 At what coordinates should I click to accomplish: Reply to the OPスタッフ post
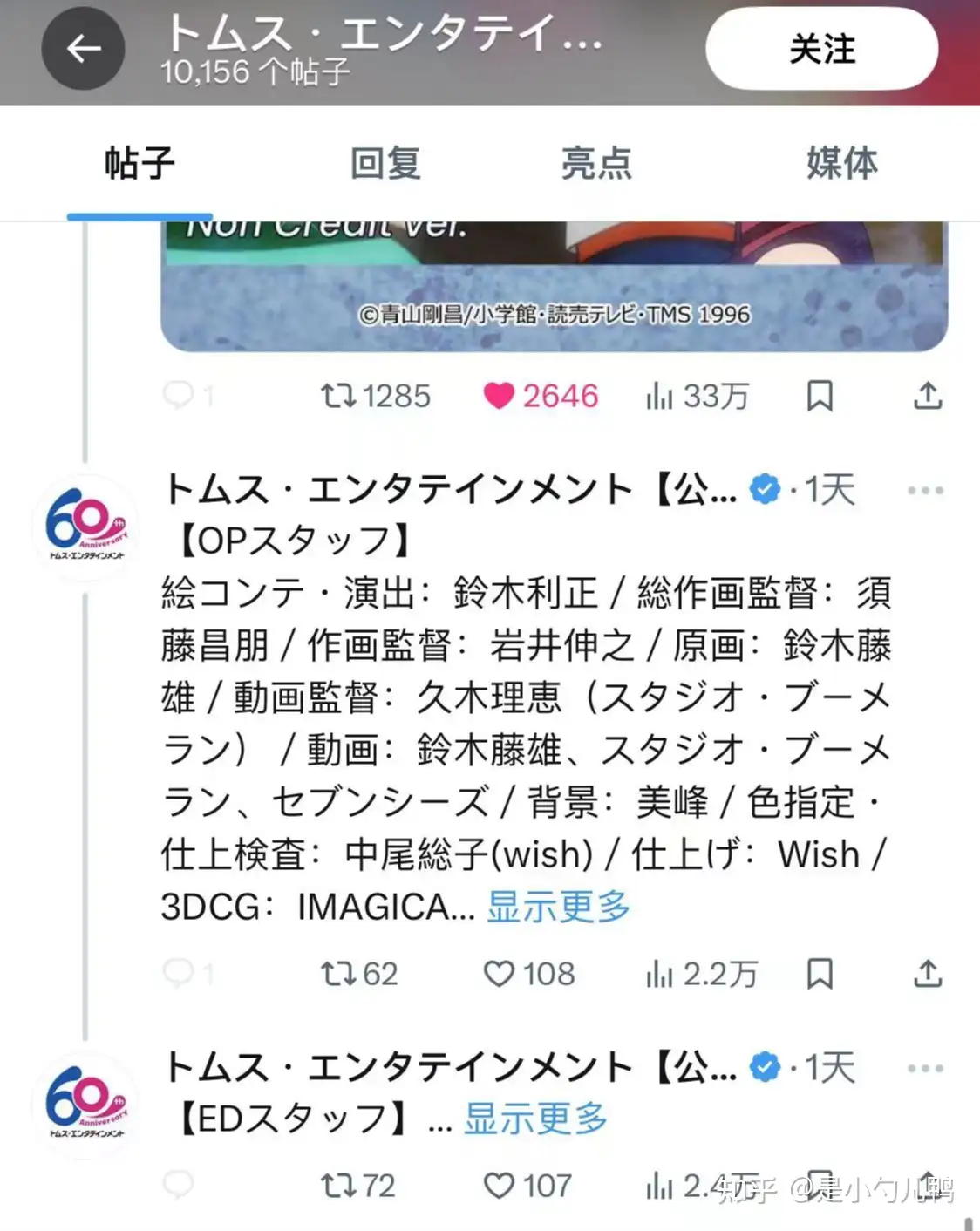(179, 973)
